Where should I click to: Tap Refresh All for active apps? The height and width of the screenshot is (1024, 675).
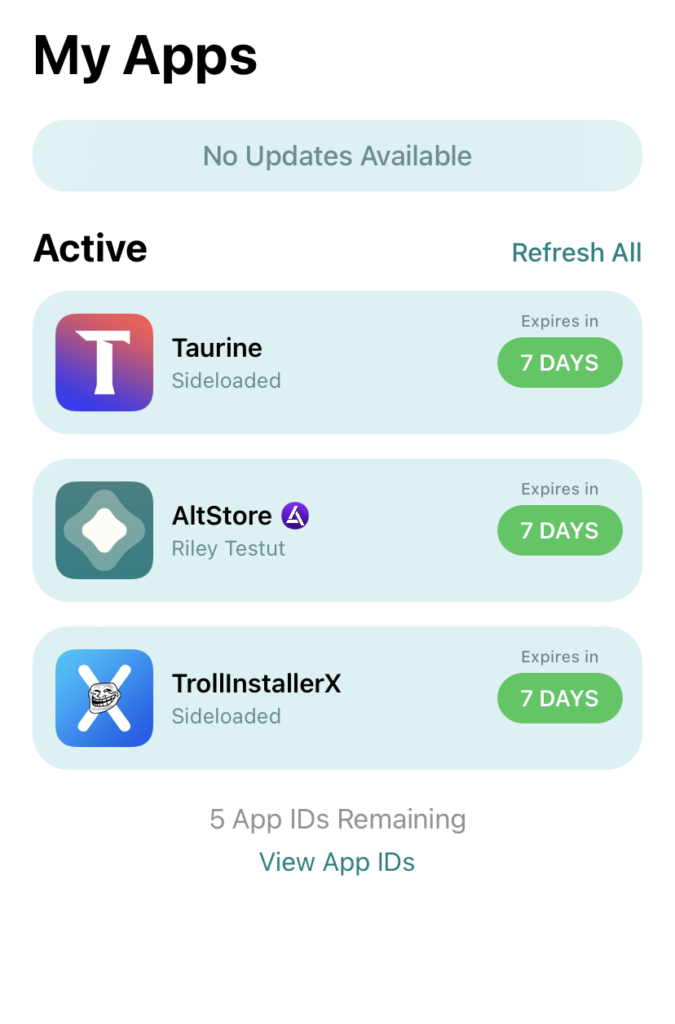click(x=576, y=252)
